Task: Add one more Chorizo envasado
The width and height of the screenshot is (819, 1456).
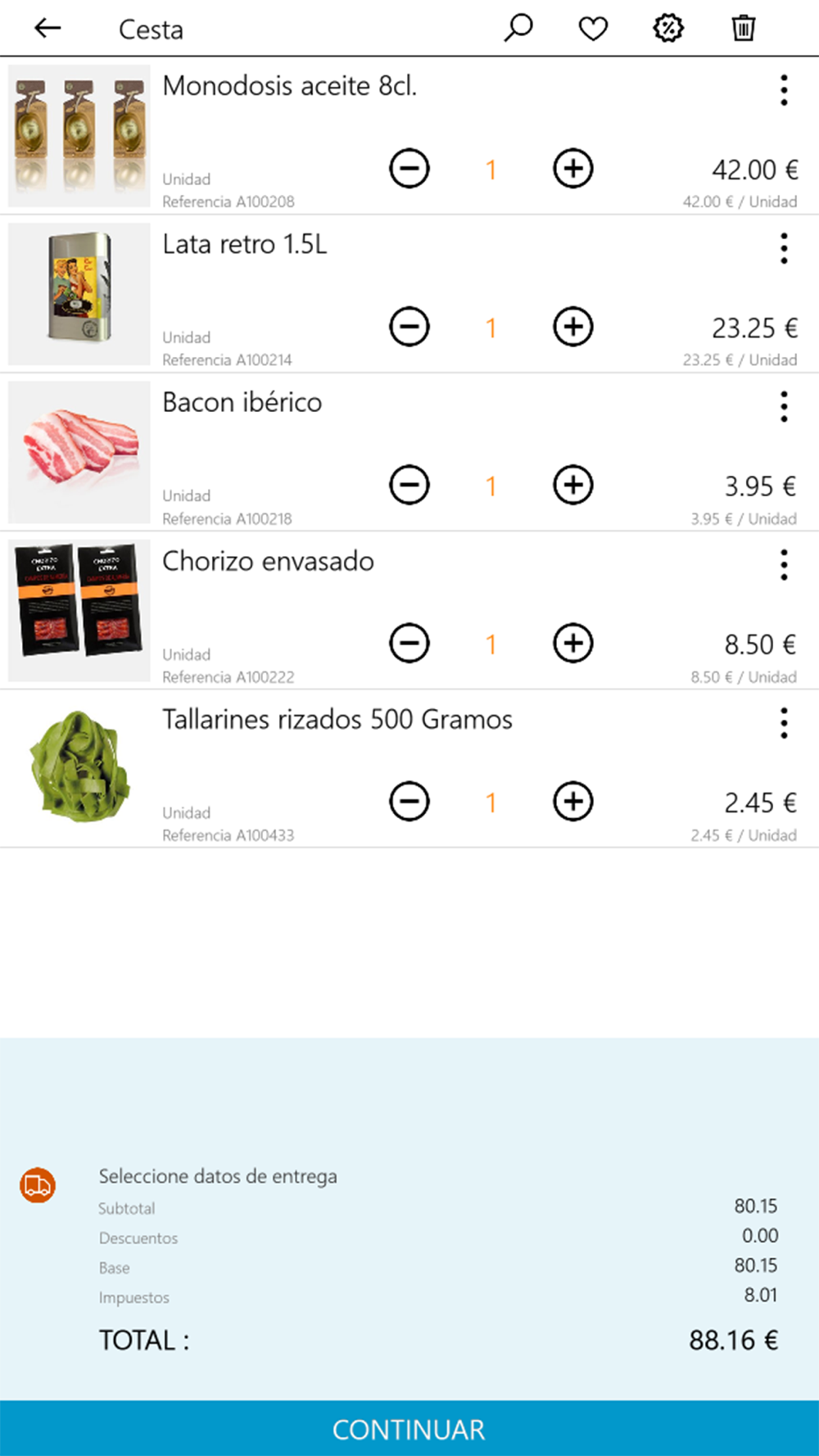Action: coord(573,644)
